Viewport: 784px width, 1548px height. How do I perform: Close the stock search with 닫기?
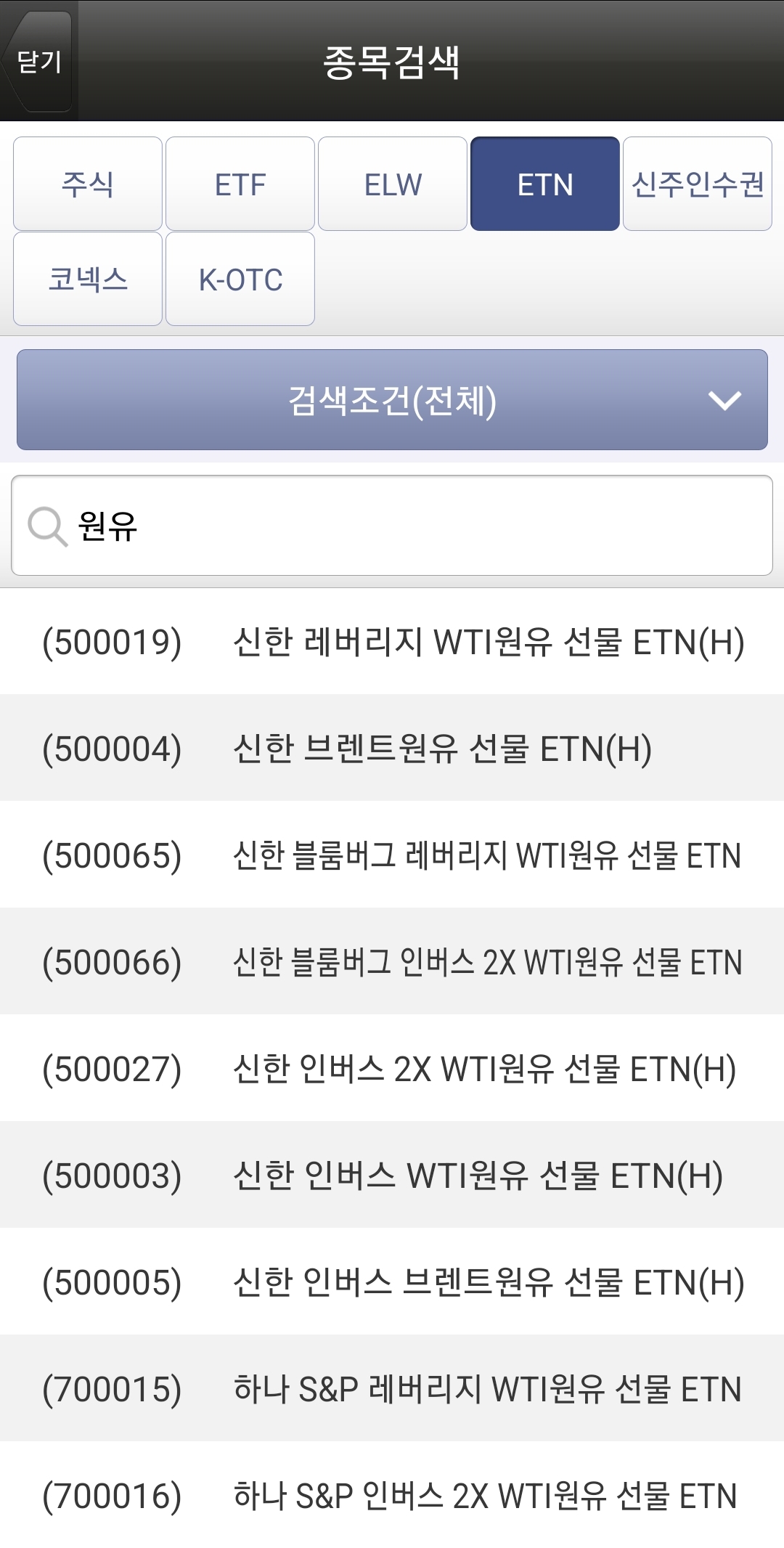tap(38, 62)
